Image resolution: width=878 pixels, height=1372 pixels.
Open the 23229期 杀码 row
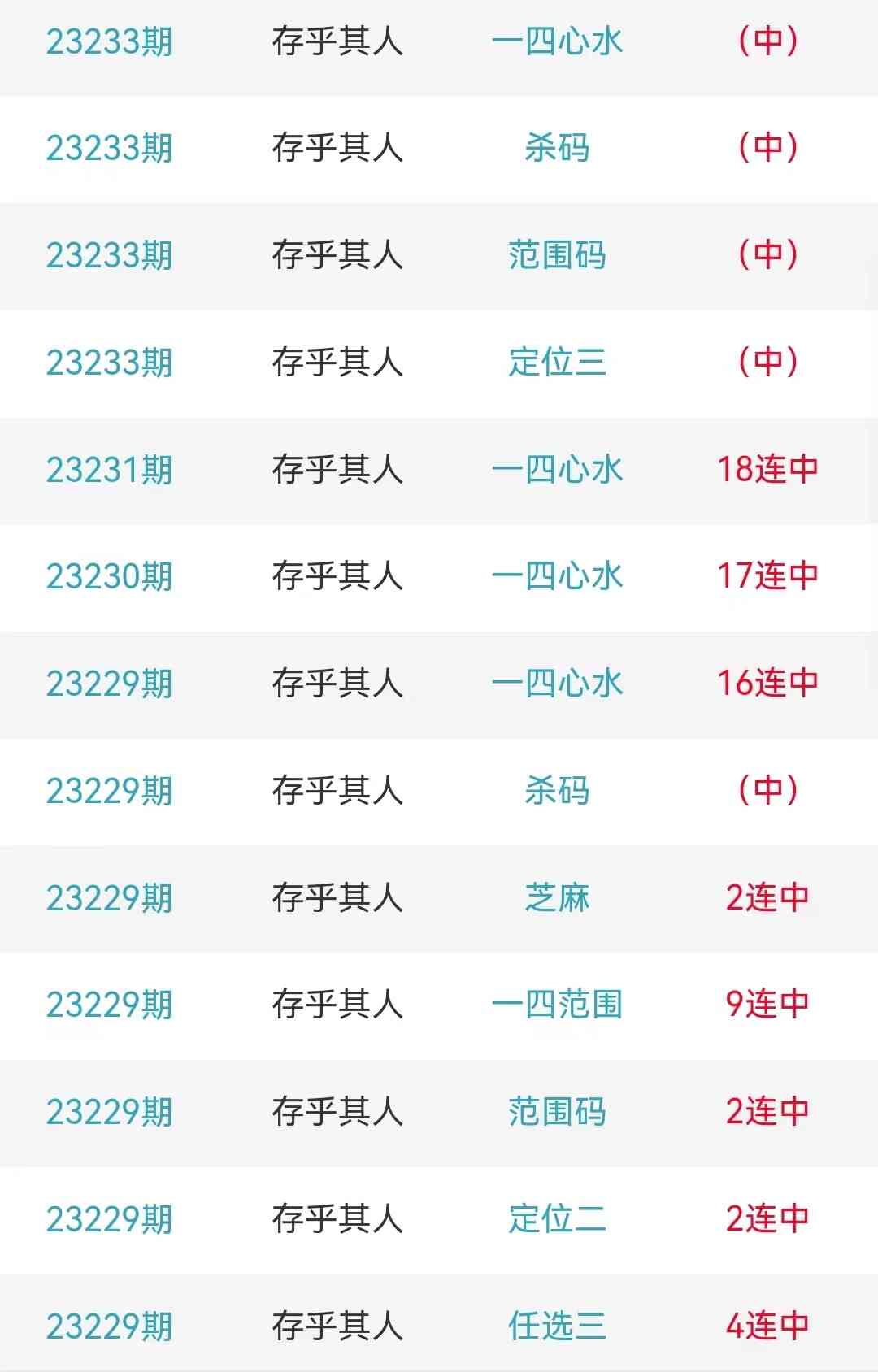click(x=557, y=791)
